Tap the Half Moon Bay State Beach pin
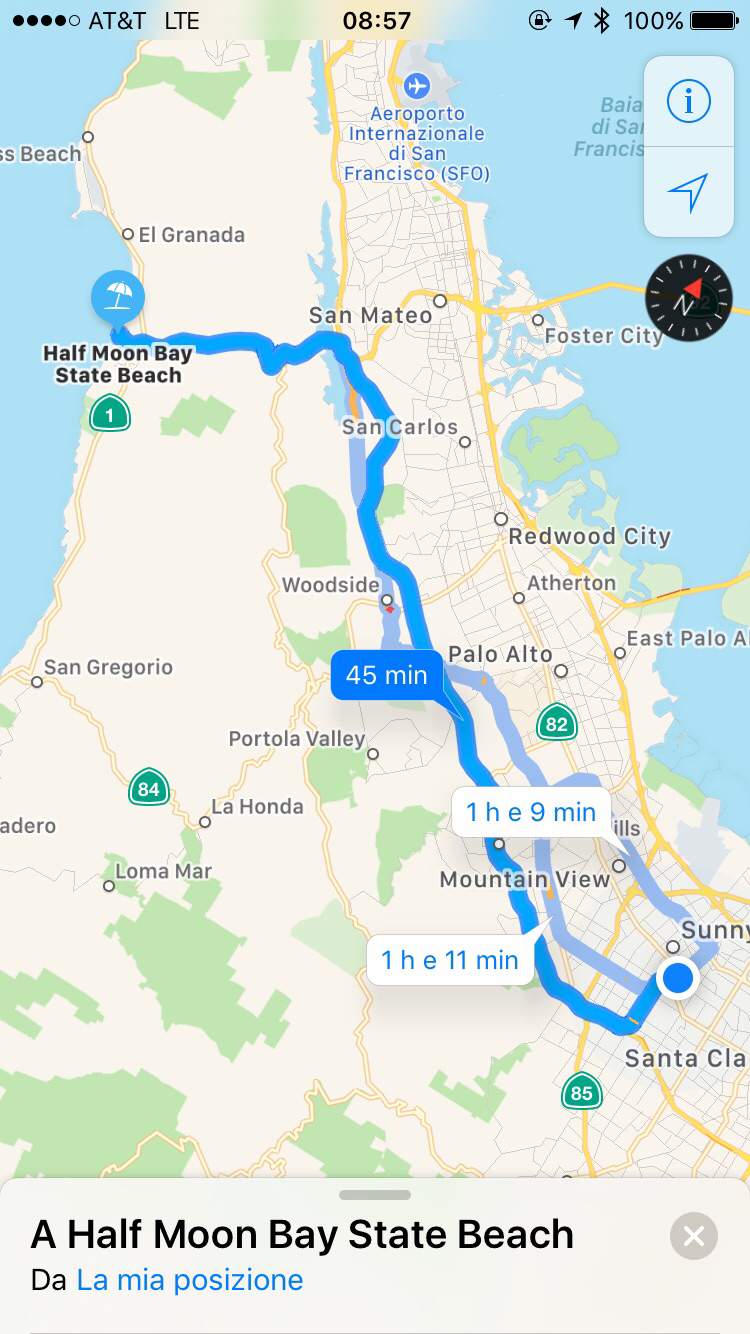750x1334 pixels. point(118,298)
